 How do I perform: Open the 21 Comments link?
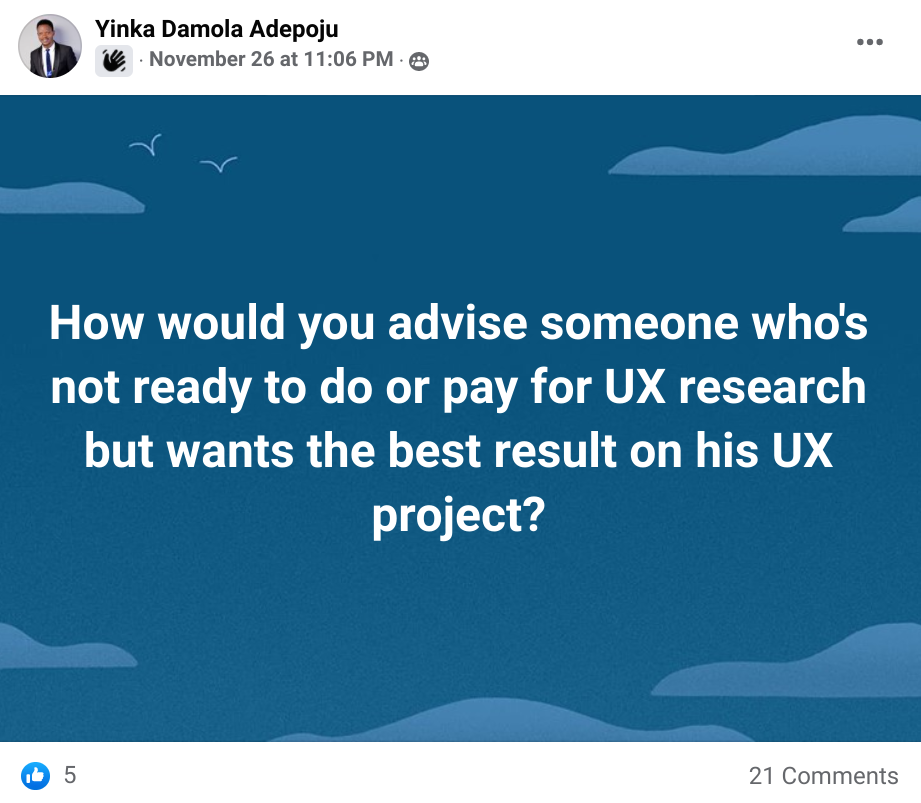pyautogui.click(x=823, y=775)
